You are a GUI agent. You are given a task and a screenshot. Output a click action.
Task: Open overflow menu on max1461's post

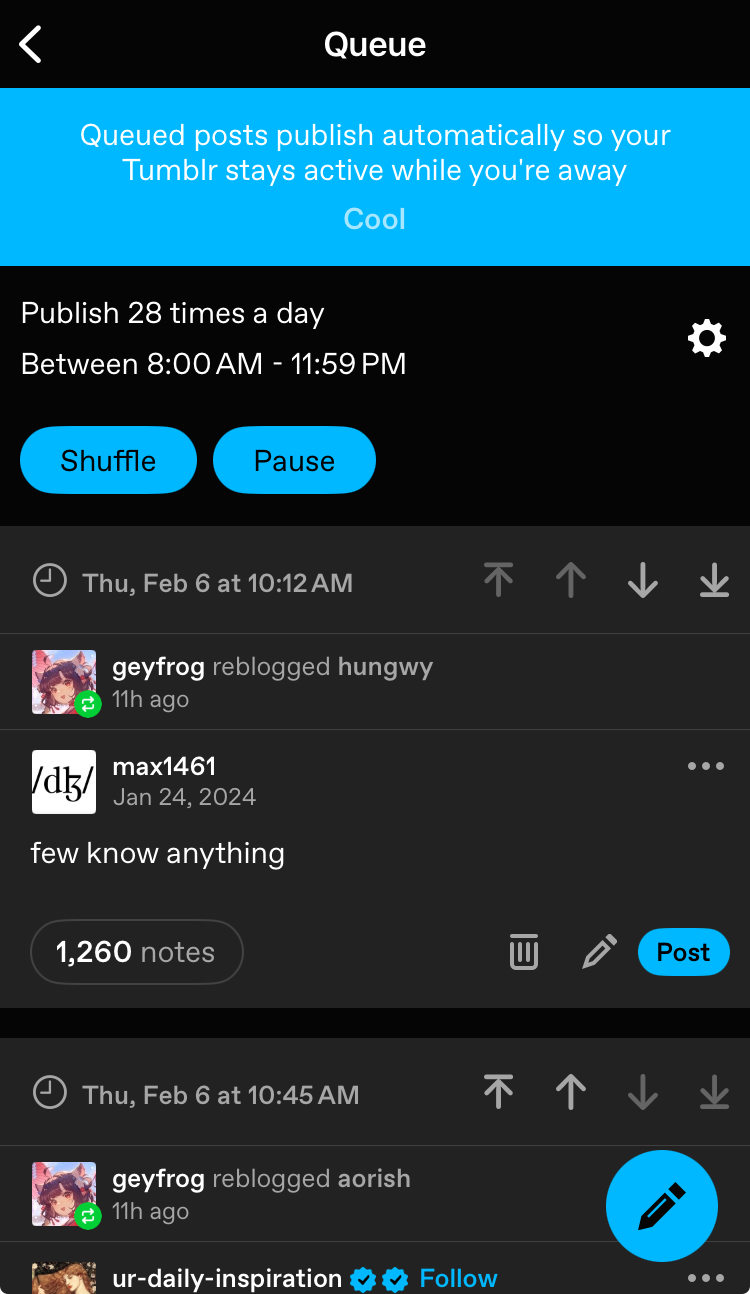click(706, 767)
